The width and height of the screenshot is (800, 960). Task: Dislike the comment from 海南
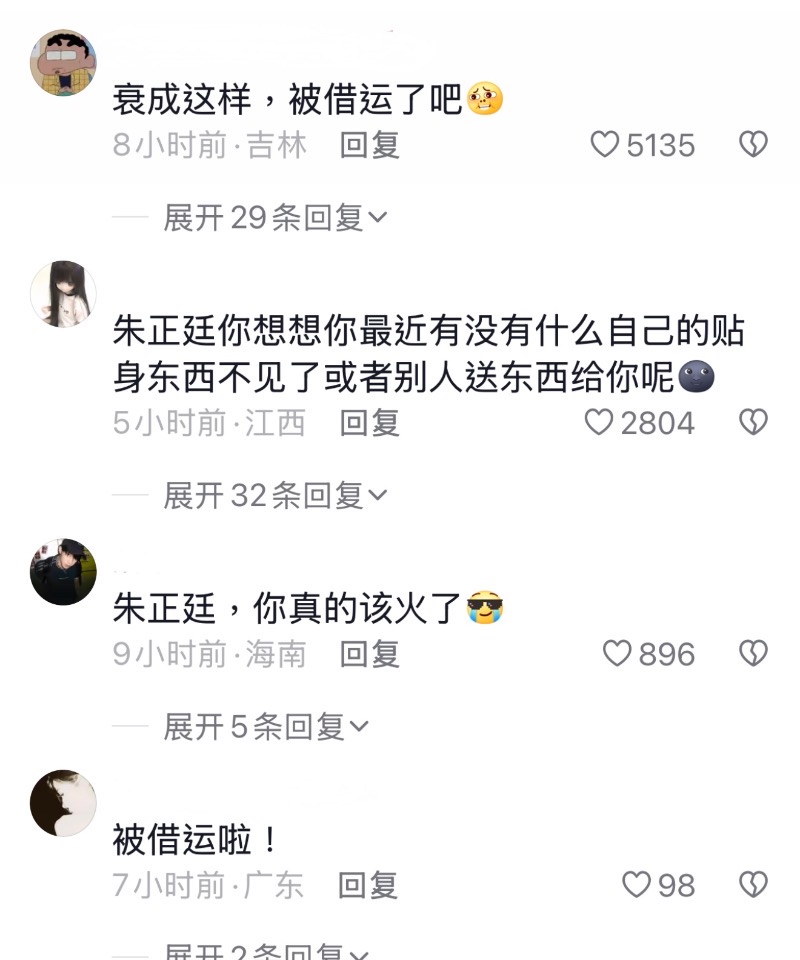click(752, 654)
